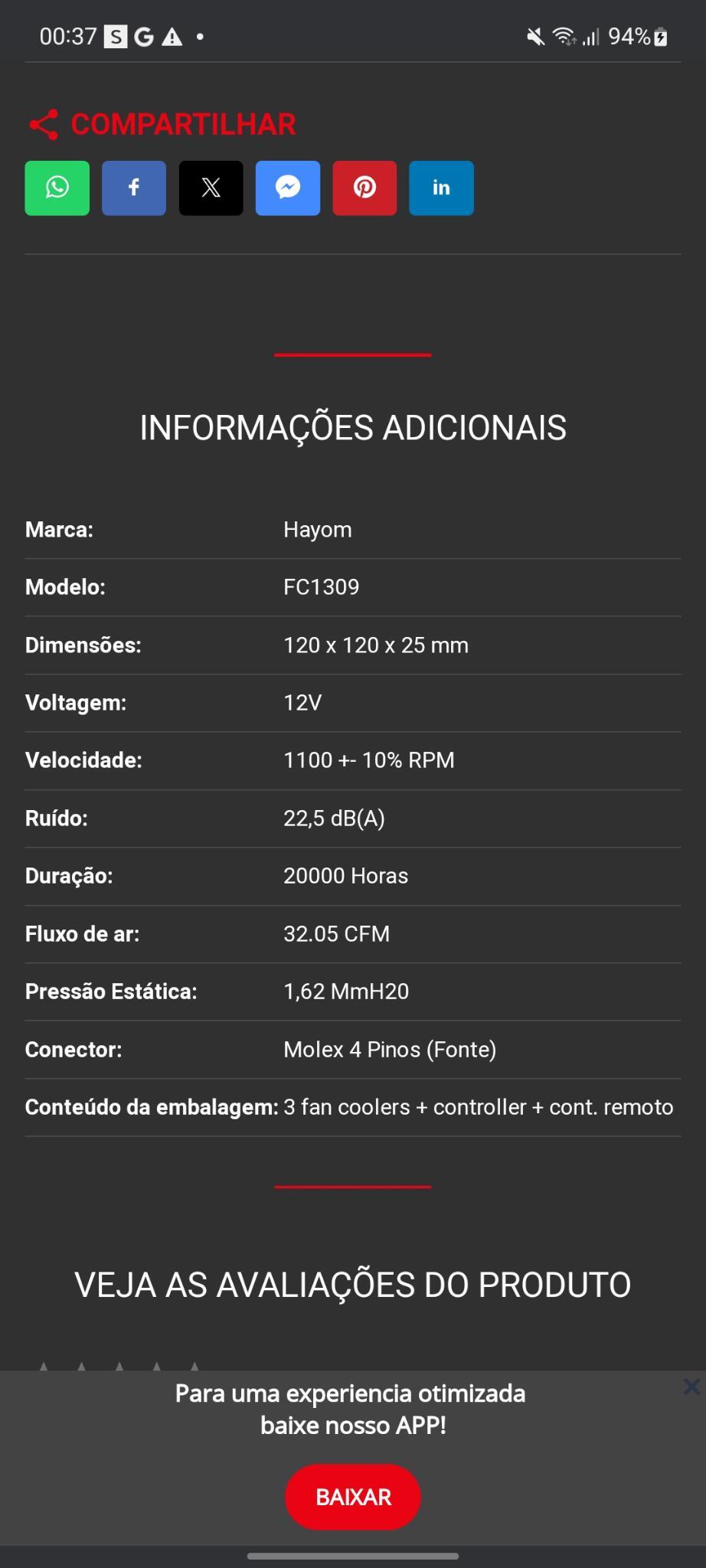
Task: Share the product via WhatsApp
Action: [x=57, y=188]
